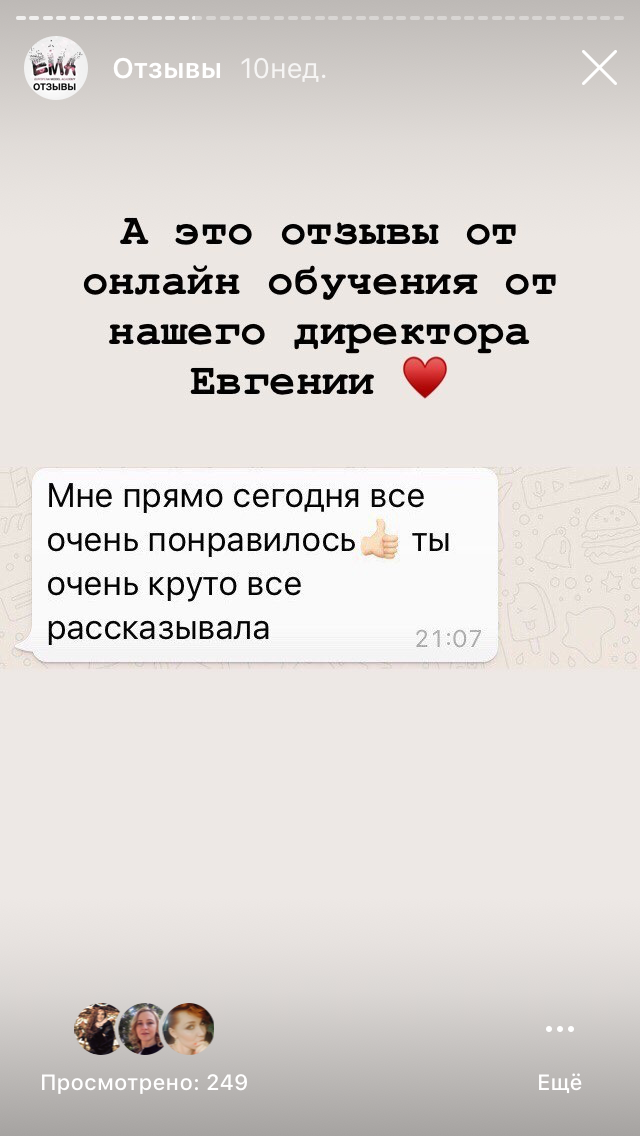Open the Отзывы highlight title

click(167, 69)
